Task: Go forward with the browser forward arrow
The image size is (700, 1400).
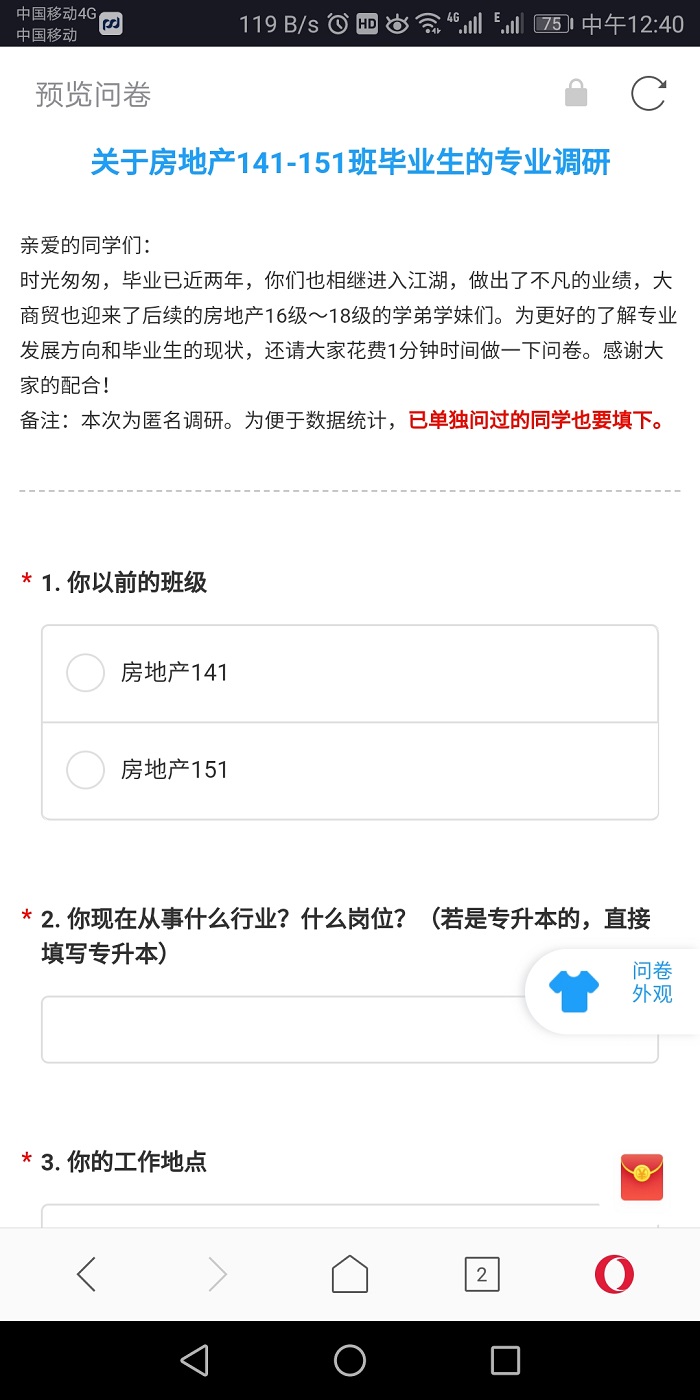Action: point(217,1274)
